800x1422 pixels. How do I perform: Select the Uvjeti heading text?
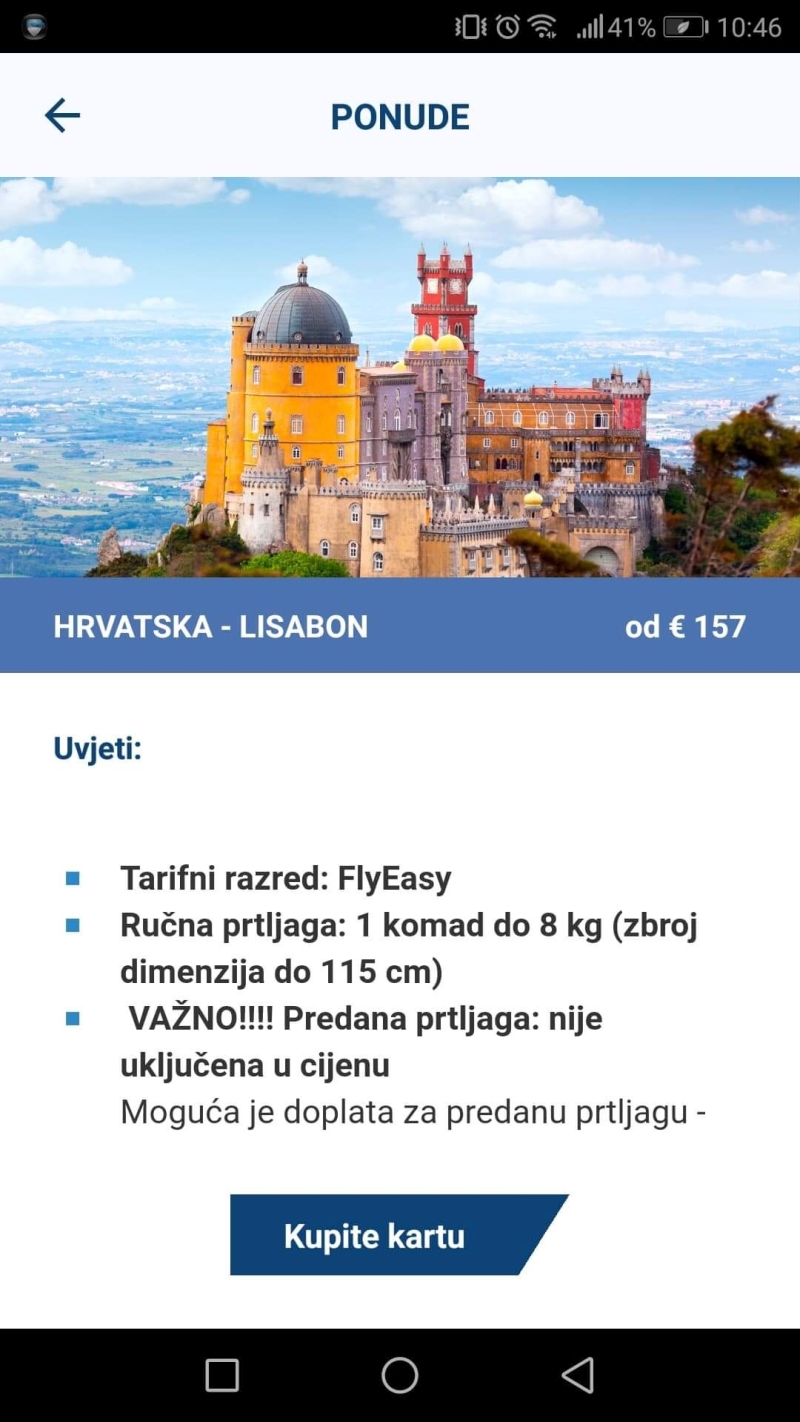(x=95, y=748)
